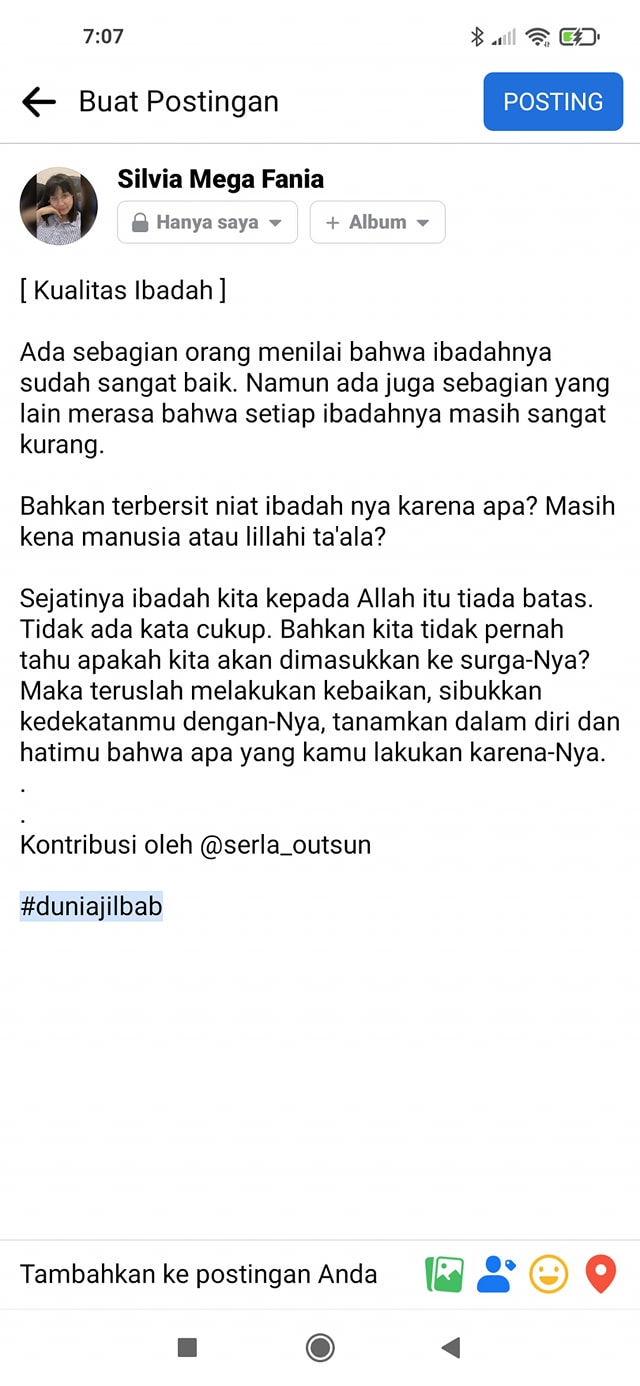Open the recent apps view
This screenshot has height=1386, width=640.
tap(187, 1348)
